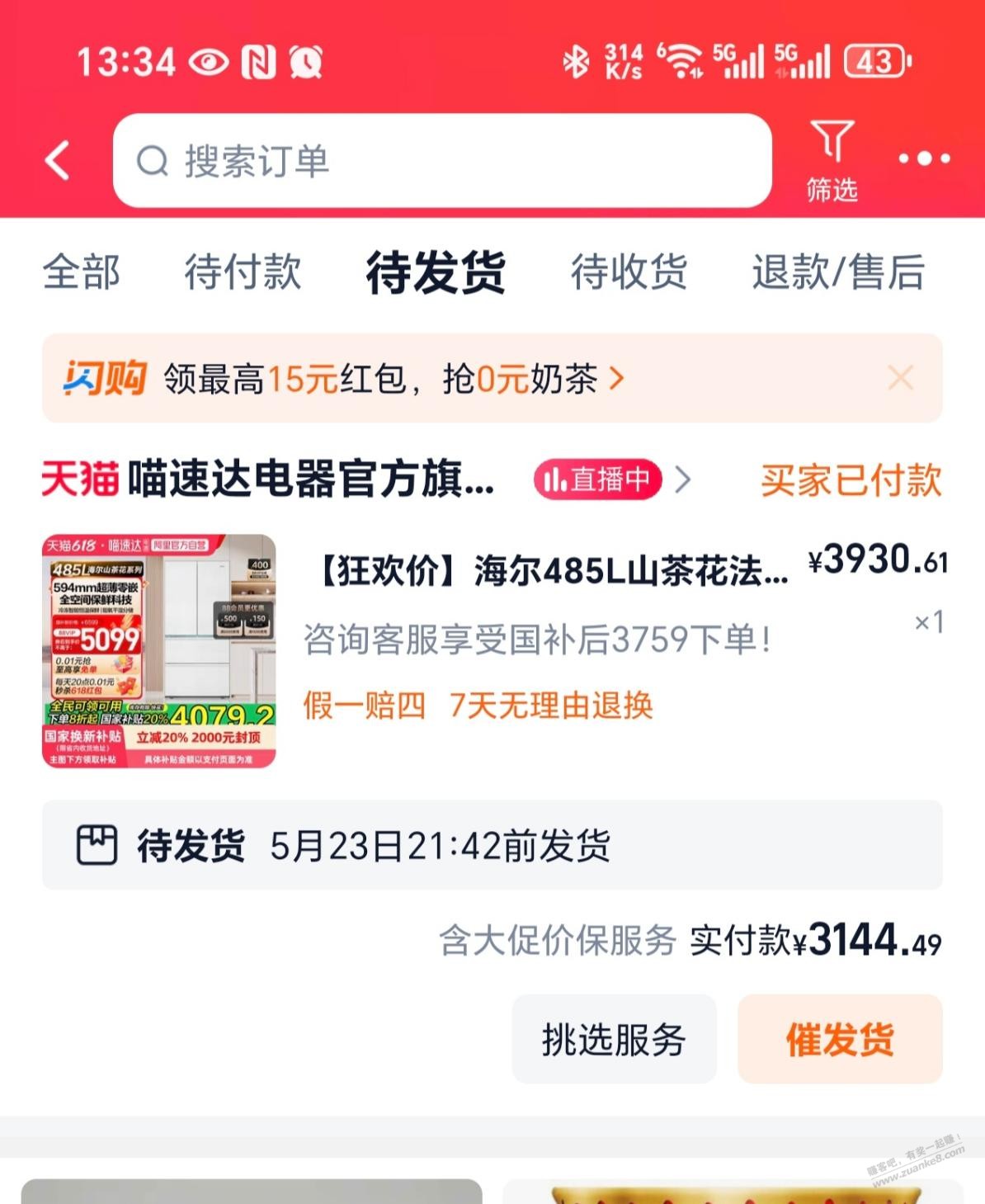Viewport: 985px width, 1204px height.
Task: View the 待发货 shipping status row
Action: tap(492, 845)
